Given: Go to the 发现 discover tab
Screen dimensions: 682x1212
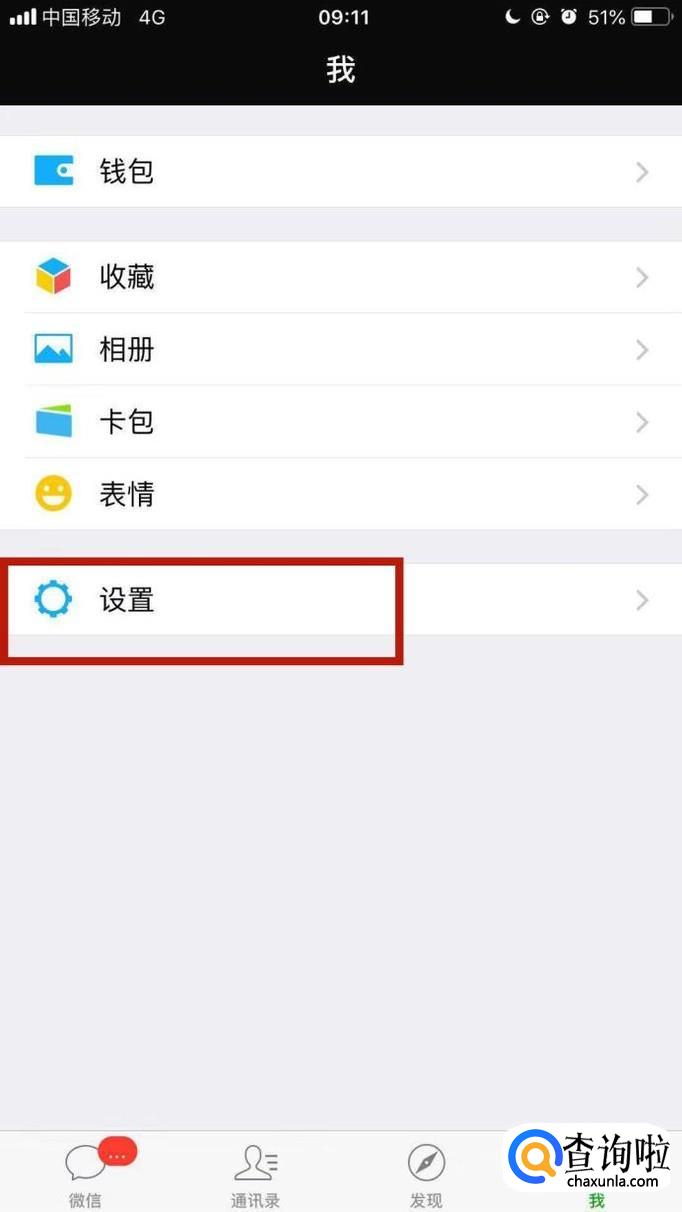Looking at the screenshot, I should [426, 1175].
